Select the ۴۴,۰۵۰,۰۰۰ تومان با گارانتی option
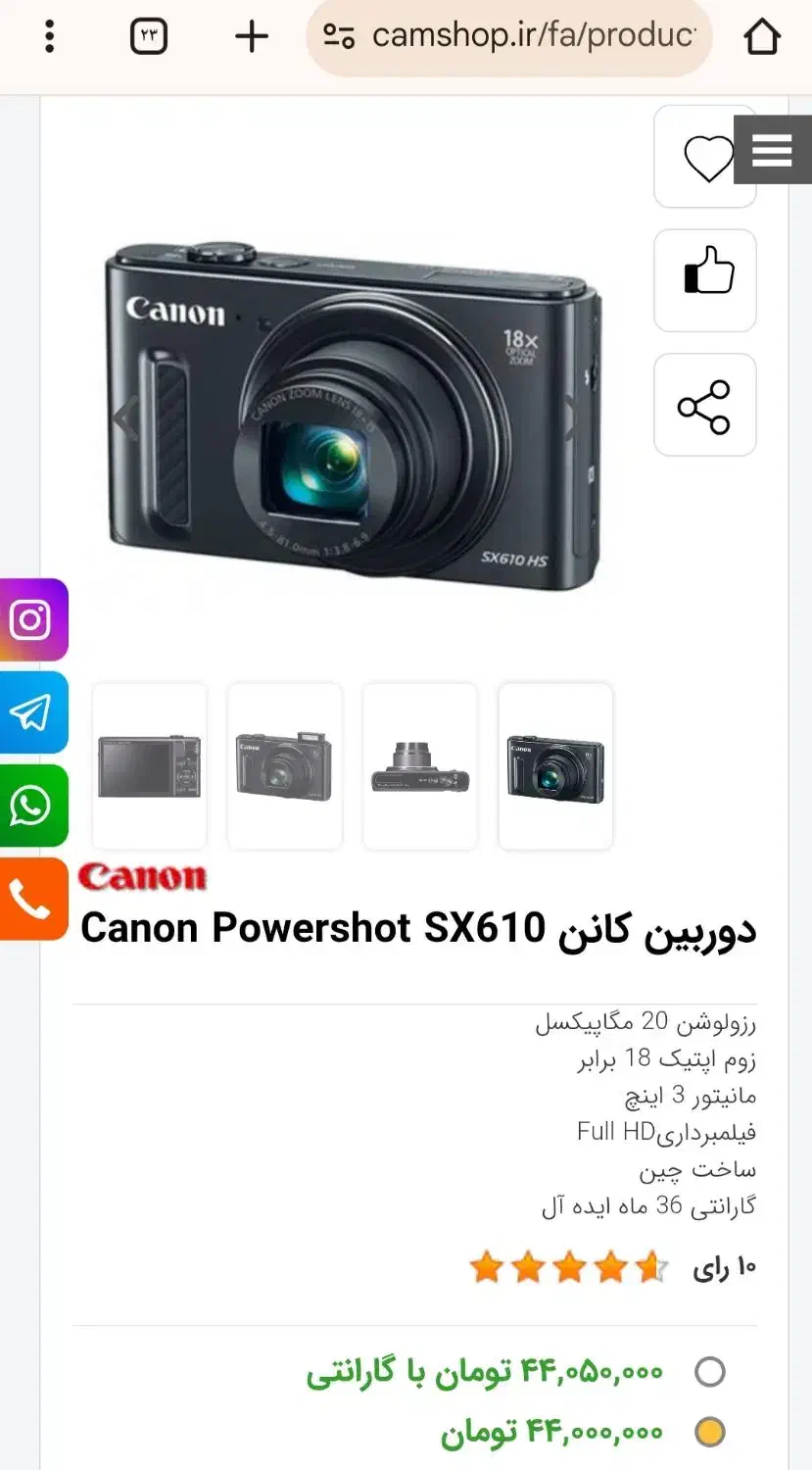The width and height of the screenshot is (812, 1470). (x=710, y=1371)
